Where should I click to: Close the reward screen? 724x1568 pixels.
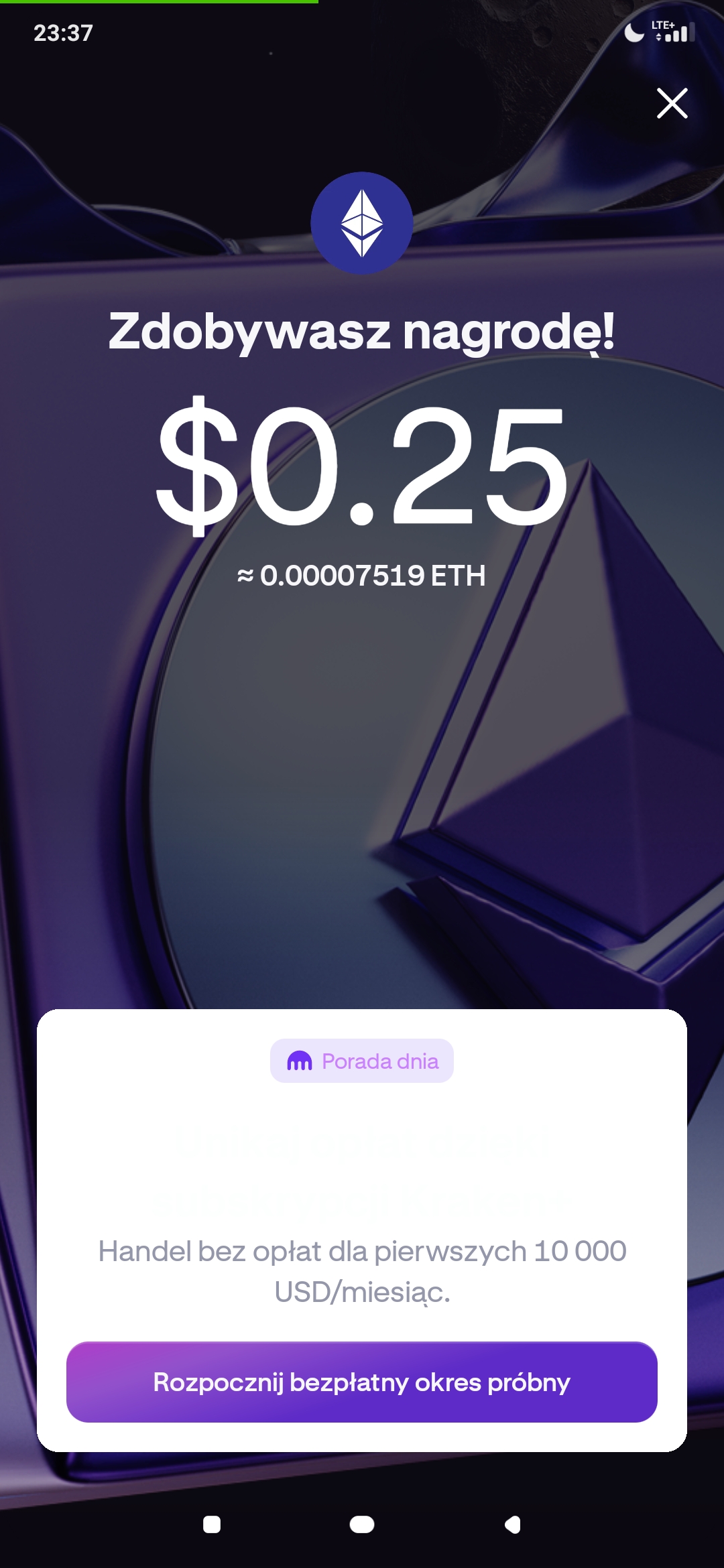[672, 103]
